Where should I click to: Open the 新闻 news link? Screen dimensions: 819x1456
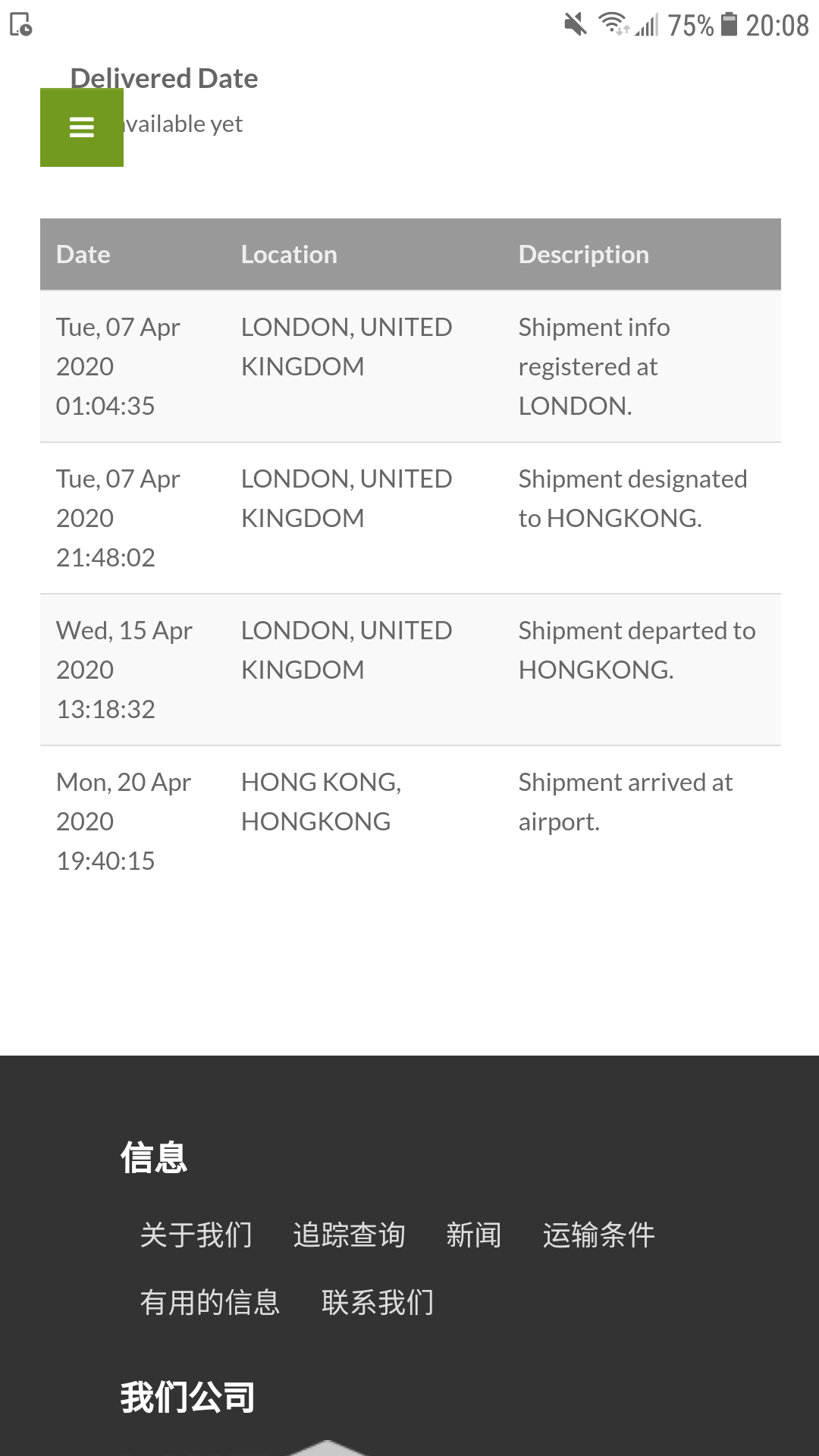tap(474, 1235)
